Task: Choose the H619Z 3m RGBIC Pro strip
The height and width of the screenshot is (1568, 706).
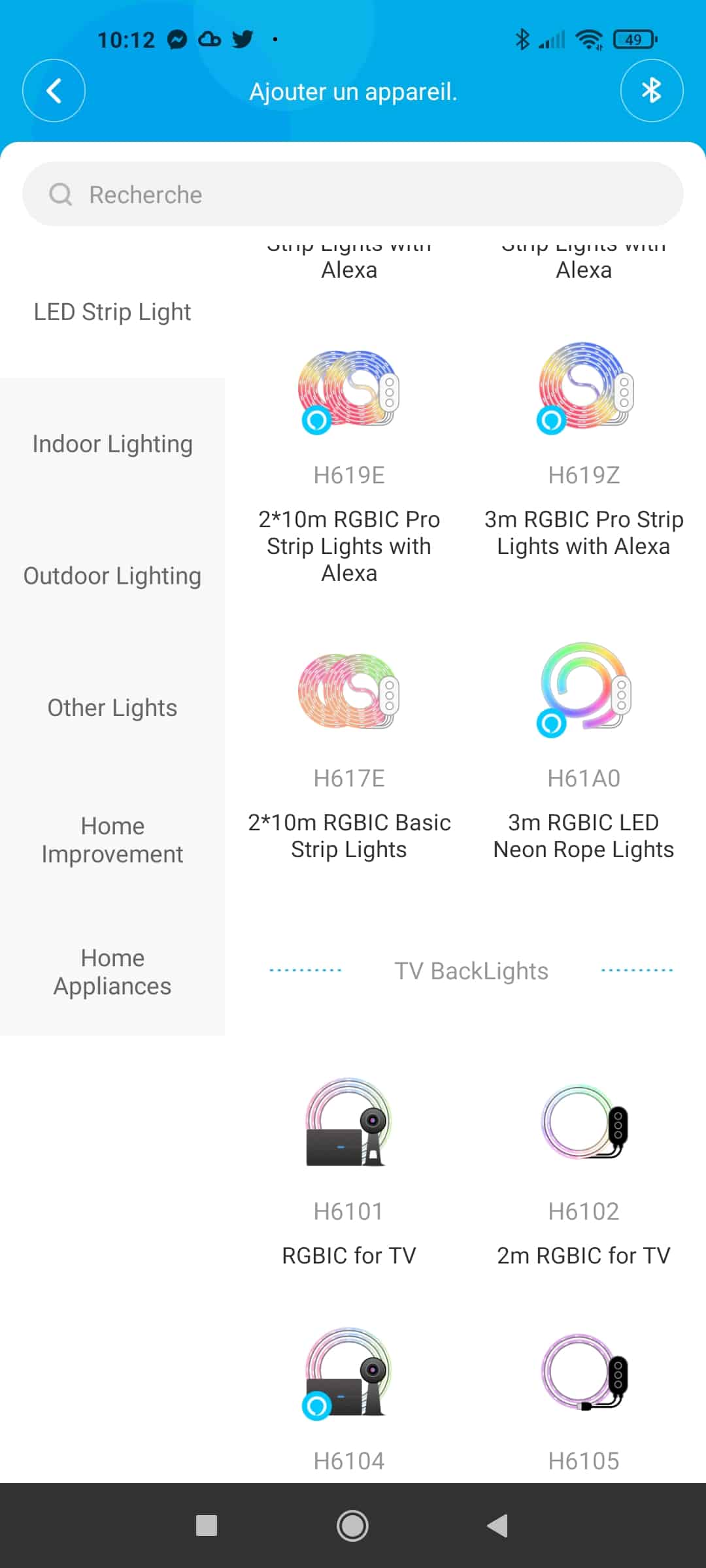Action: click(x=584, y=451)
